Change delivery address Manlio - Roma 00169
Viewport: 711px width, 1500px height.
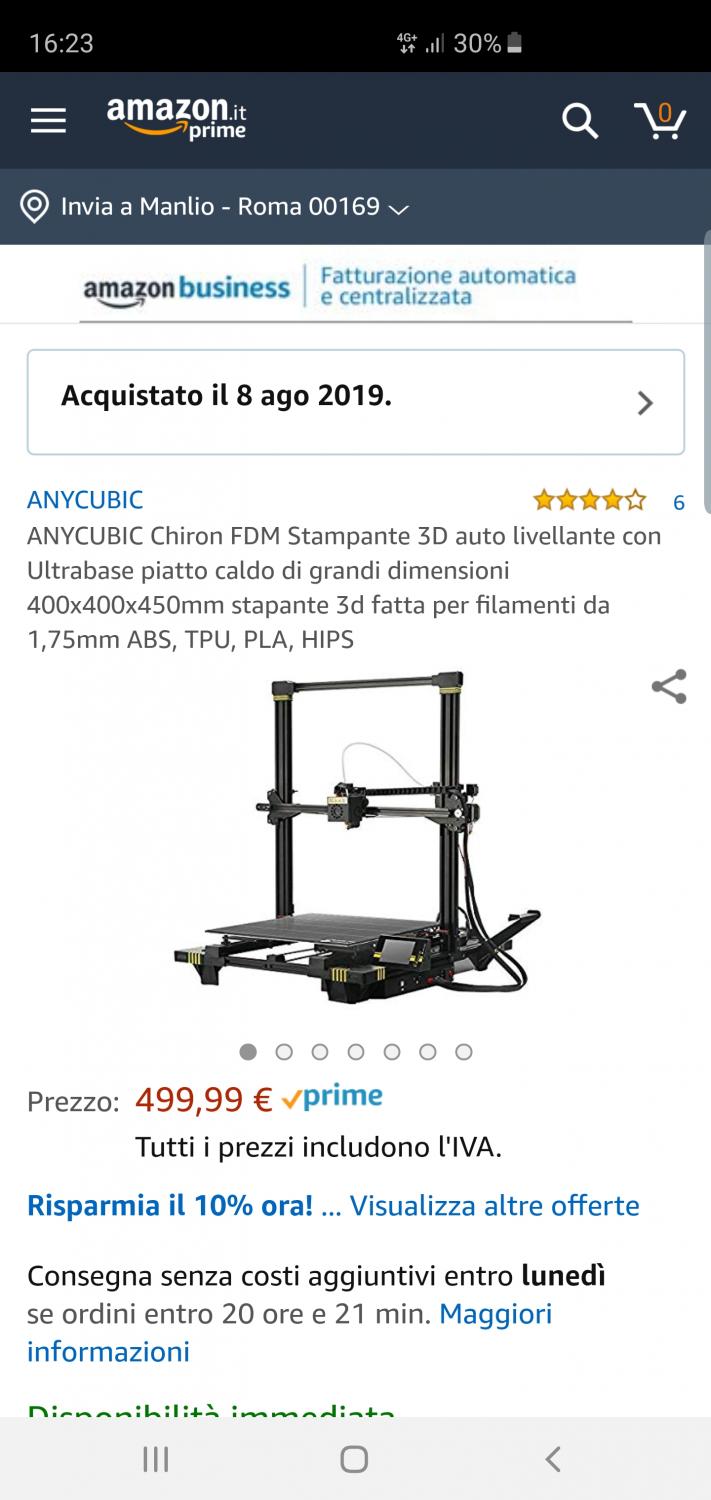(215, 207)
